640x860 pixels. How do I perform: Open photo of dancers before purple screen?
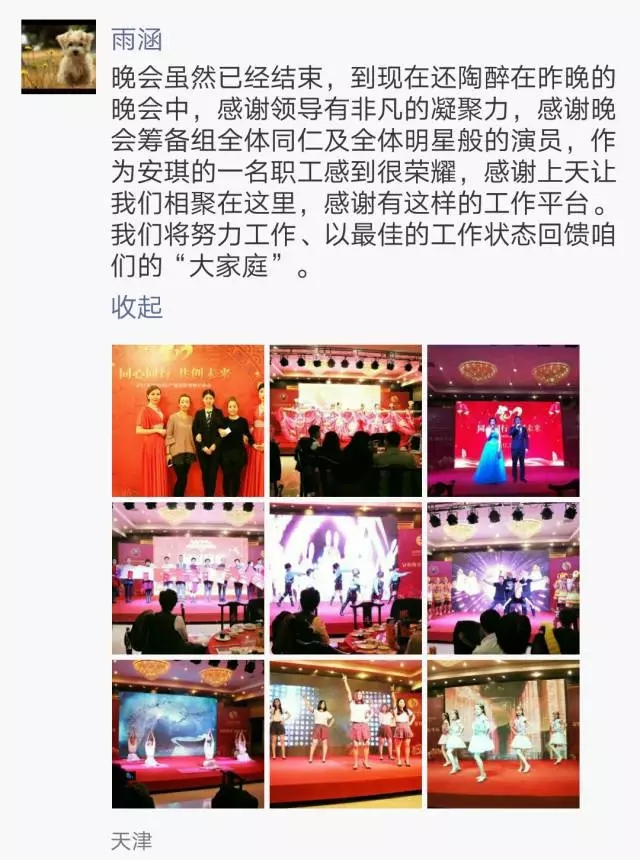345,578
